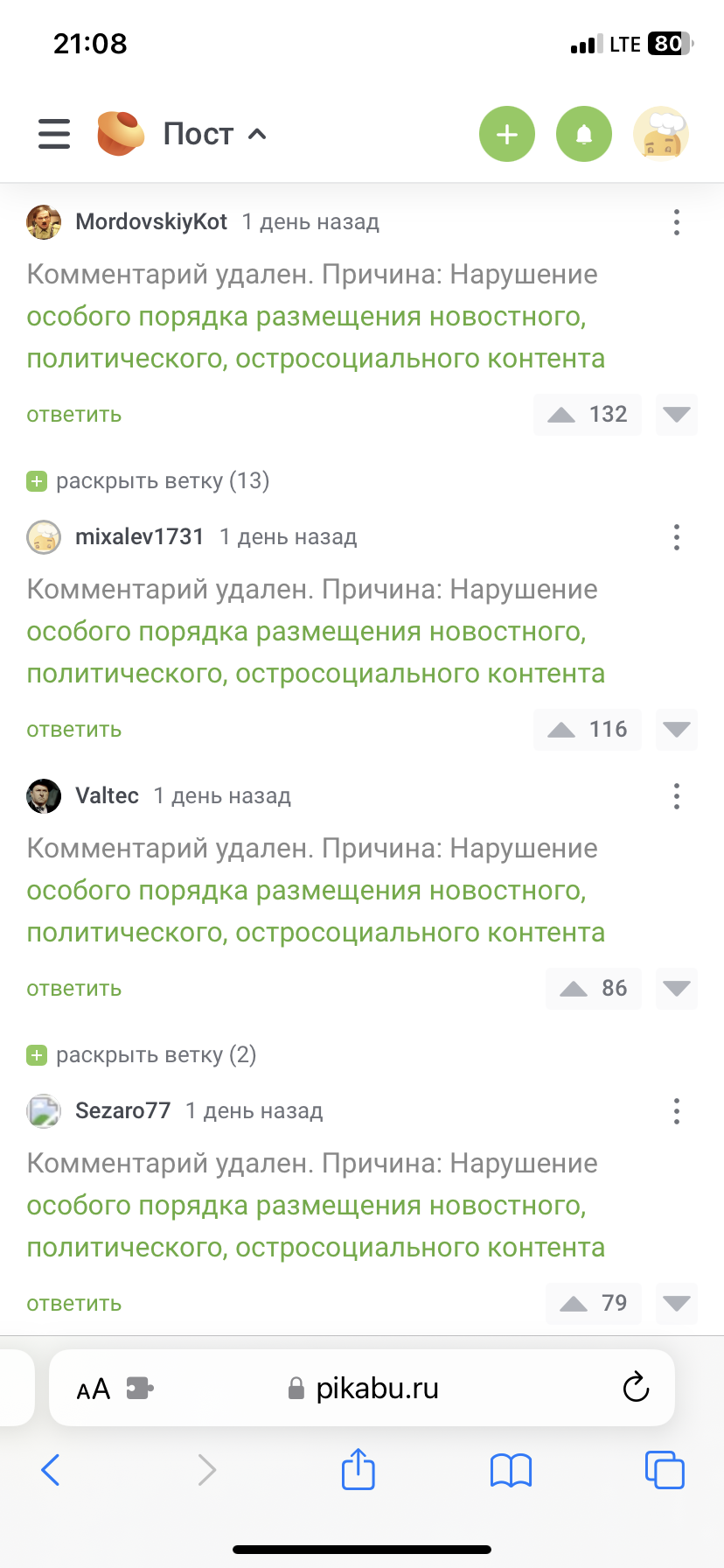724x1568 pixels.
Task: Open options for Valtec's comment
Action: [x=676, y=796]
